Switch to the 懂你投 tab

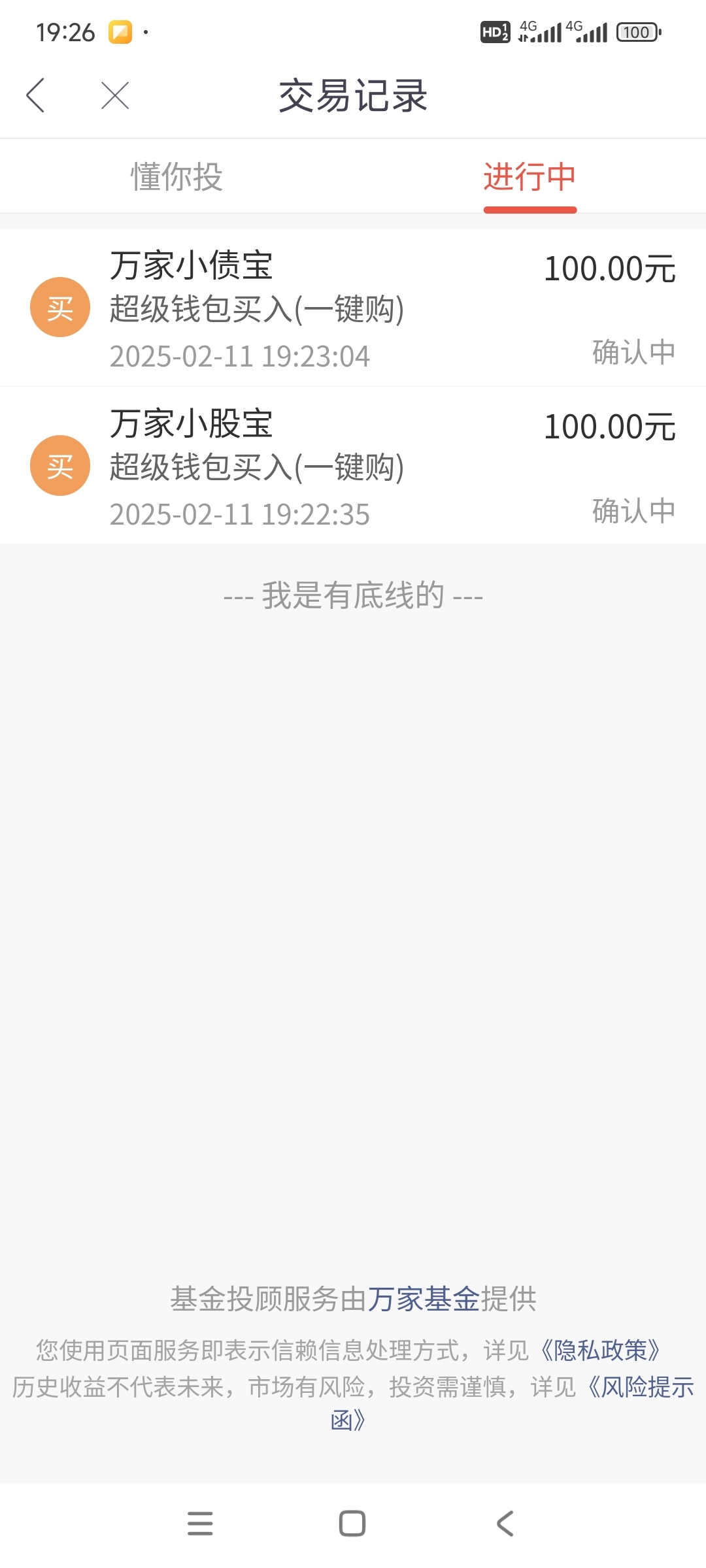(176, 176)
